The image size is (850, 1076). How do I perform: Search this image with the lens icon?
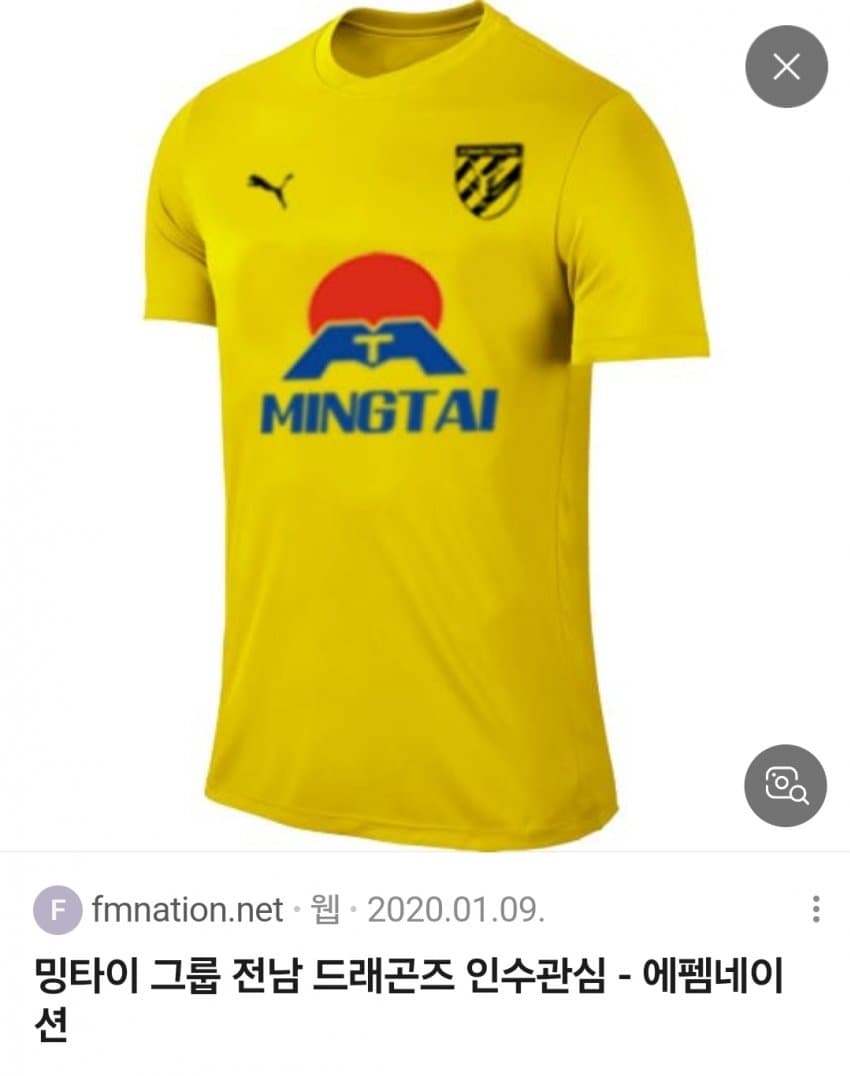click(785, 785)
